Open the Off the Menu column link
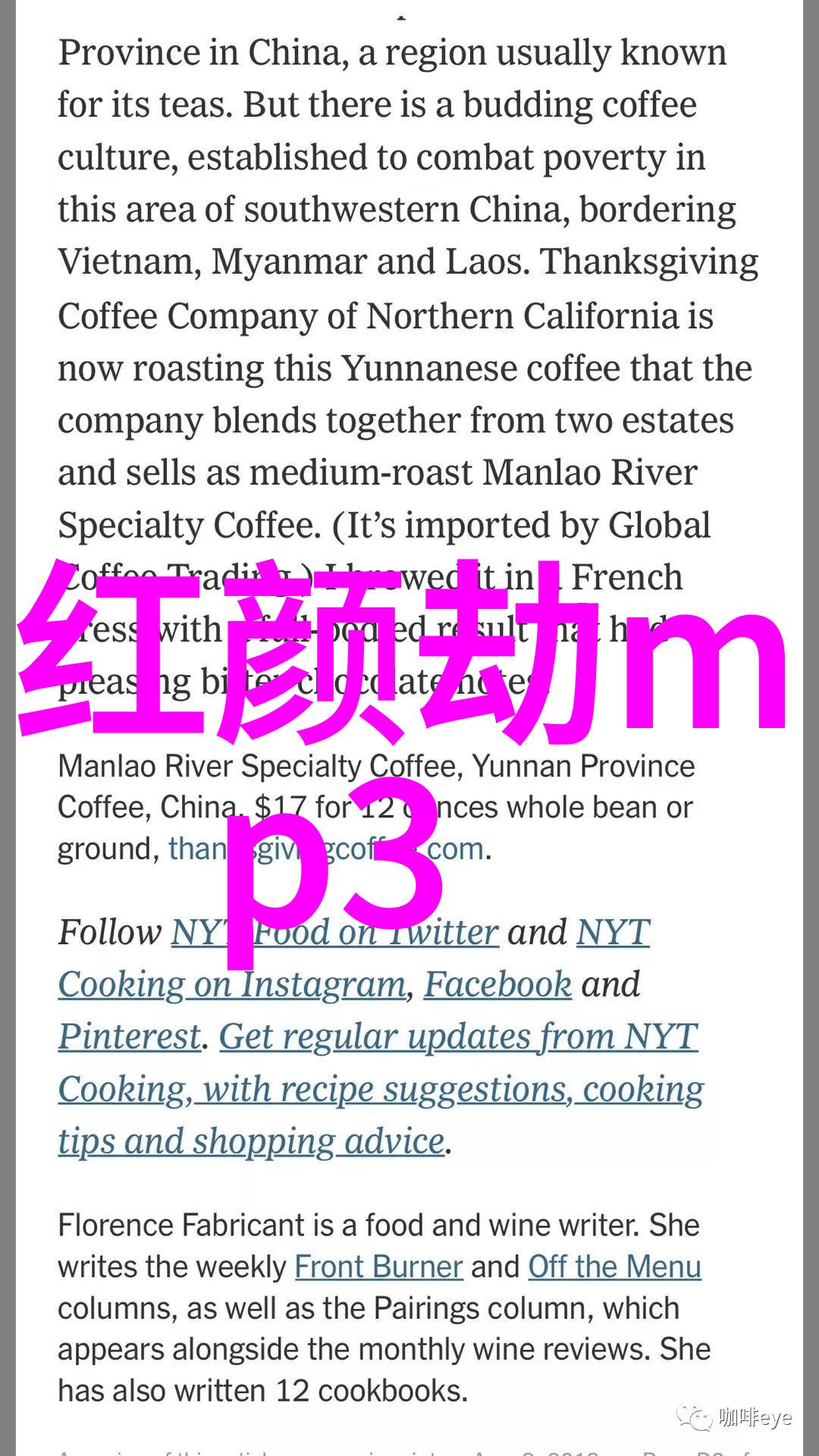Screen dimensions: 819x1456 [x=614, y=1267]
